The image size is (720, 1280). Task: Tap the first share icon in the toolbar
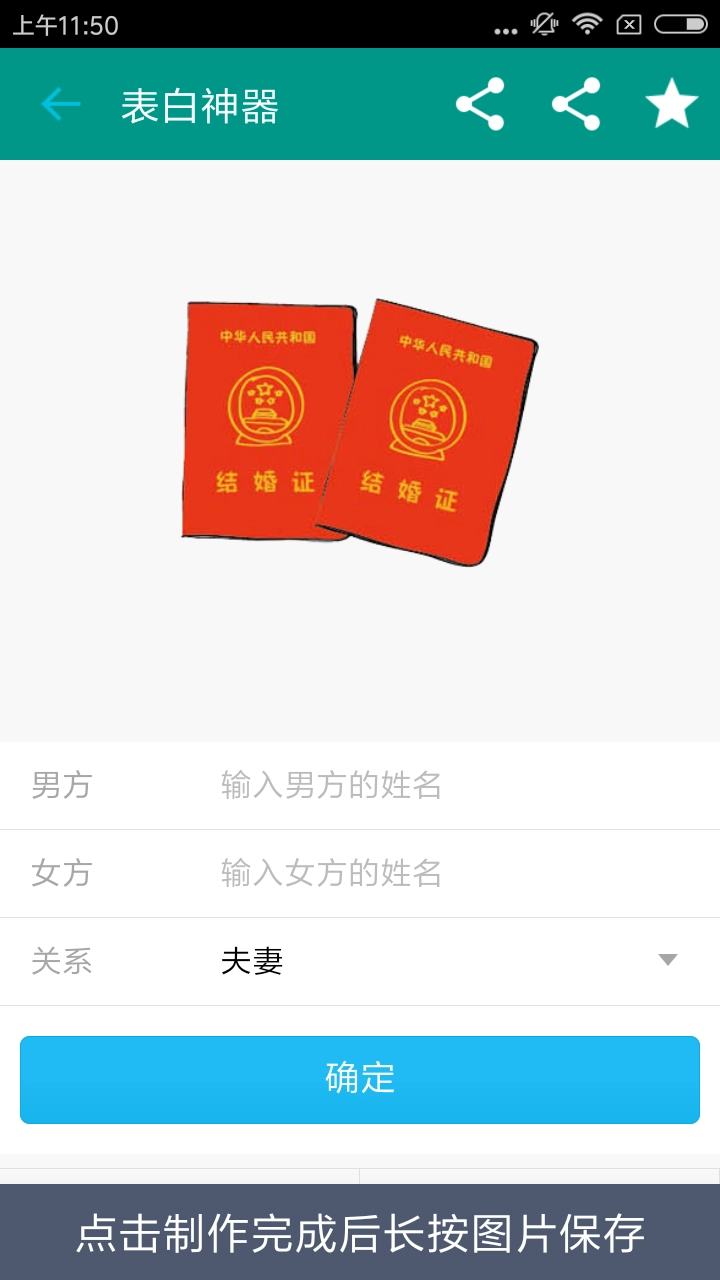pyautogui.click(x=479, y=103)
